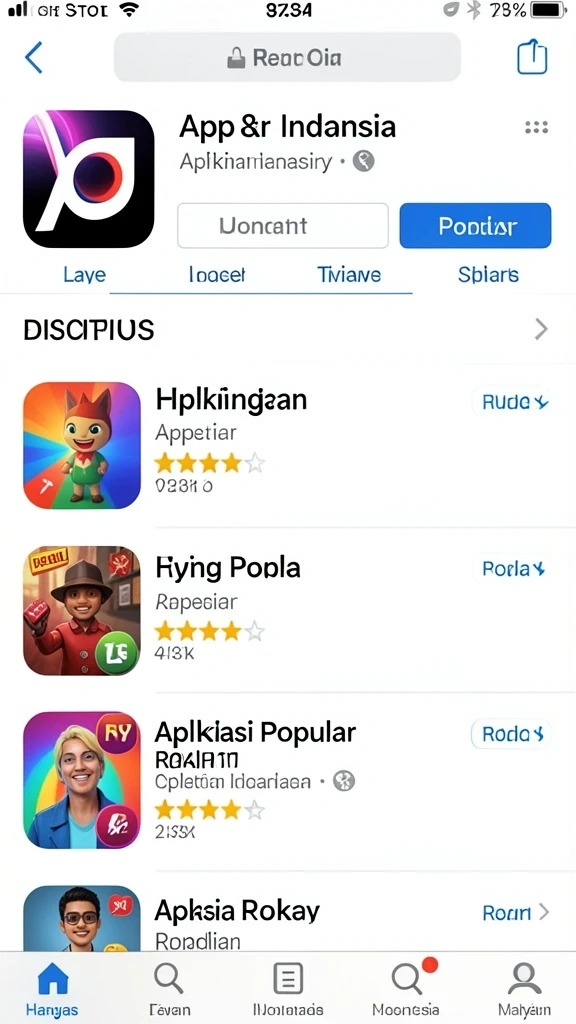Tap the Rude button next to Hplkiingean

click(x=512, y=402)
